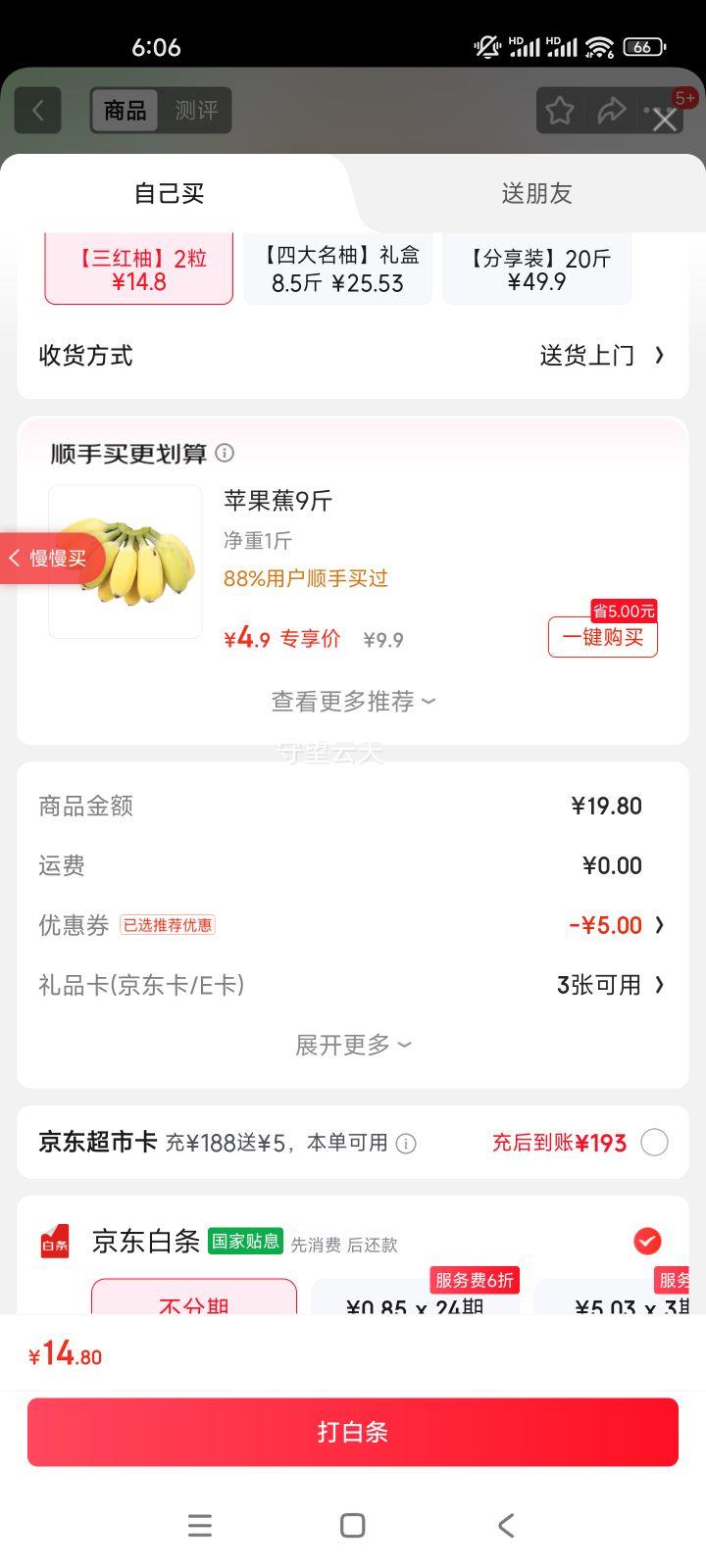The width and height of the screenshot is (706, 1568).
Task: Toggle the 京东白条 payment checkbox
Action: point(647,1242)
